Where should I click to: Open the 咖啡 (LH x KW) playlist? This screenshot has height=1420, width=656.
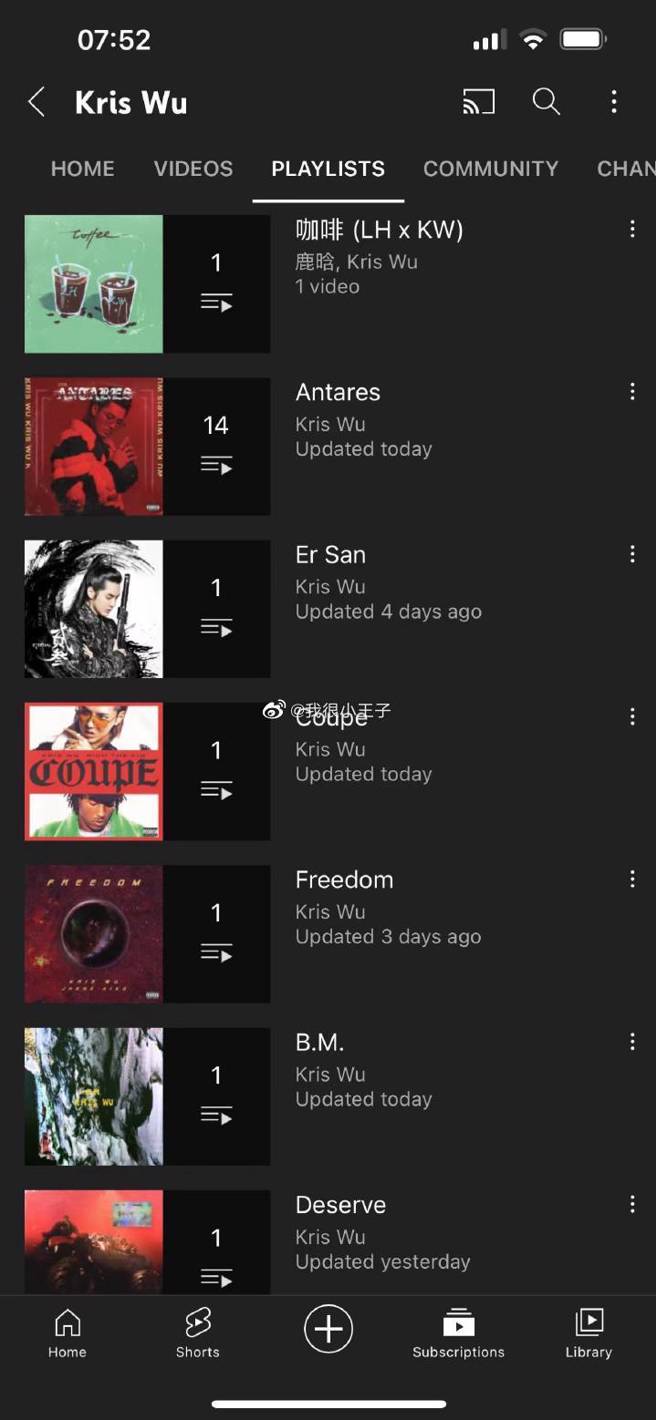pos(379,231)
